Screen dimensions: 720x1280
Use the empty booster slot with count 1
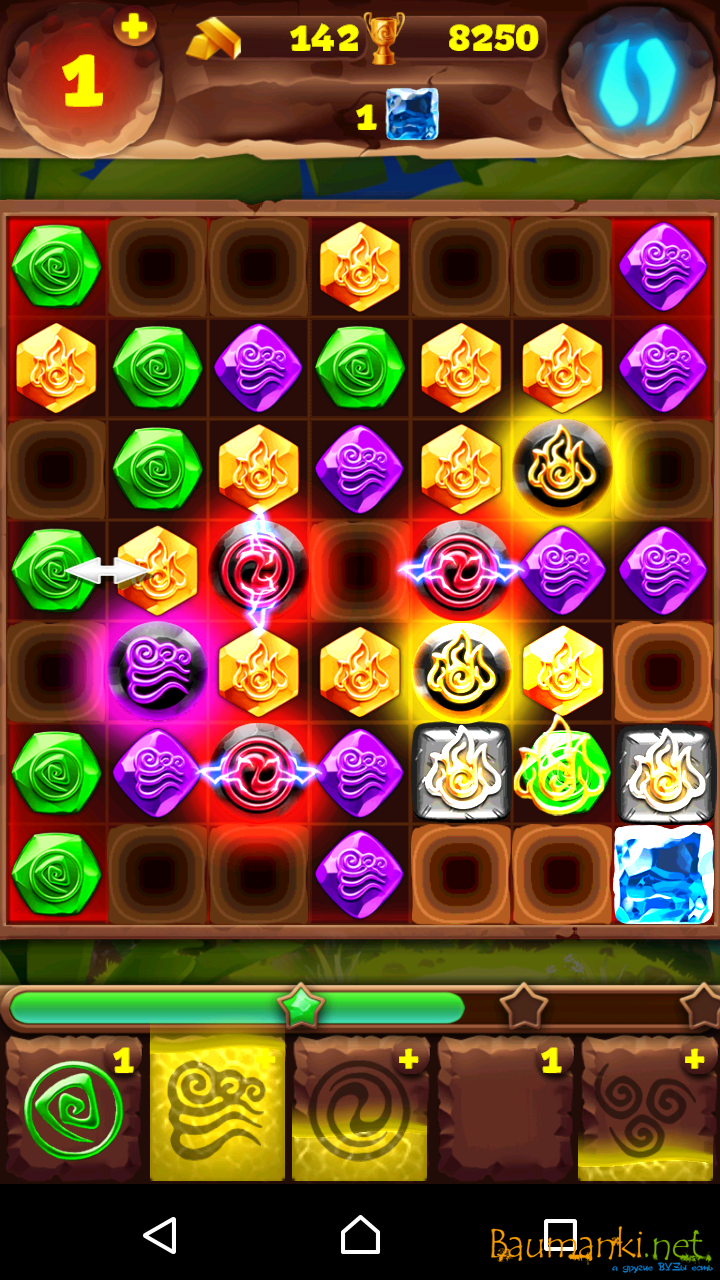[505, 1109]
